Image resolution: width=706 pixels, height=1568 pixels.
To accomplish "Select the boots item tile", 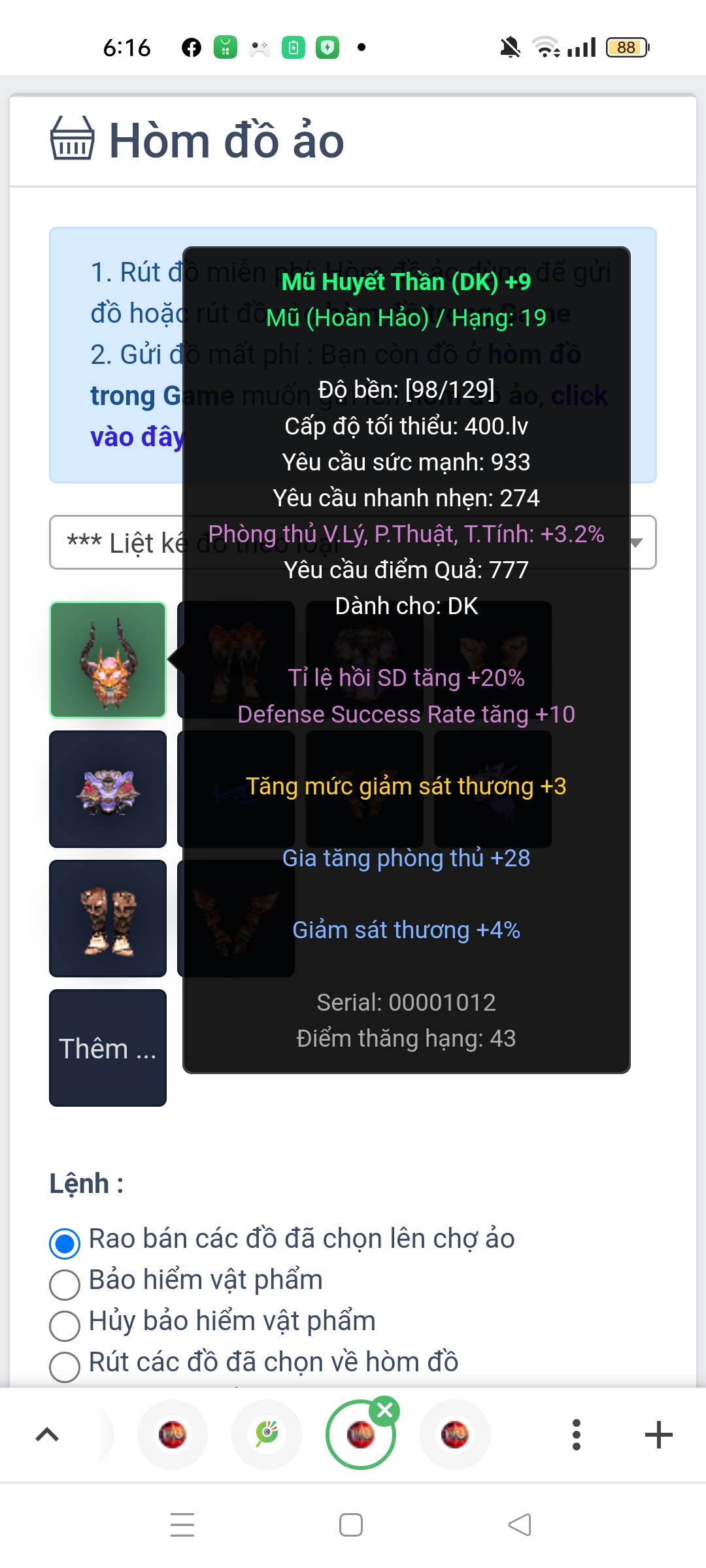I will click(108, 919).
